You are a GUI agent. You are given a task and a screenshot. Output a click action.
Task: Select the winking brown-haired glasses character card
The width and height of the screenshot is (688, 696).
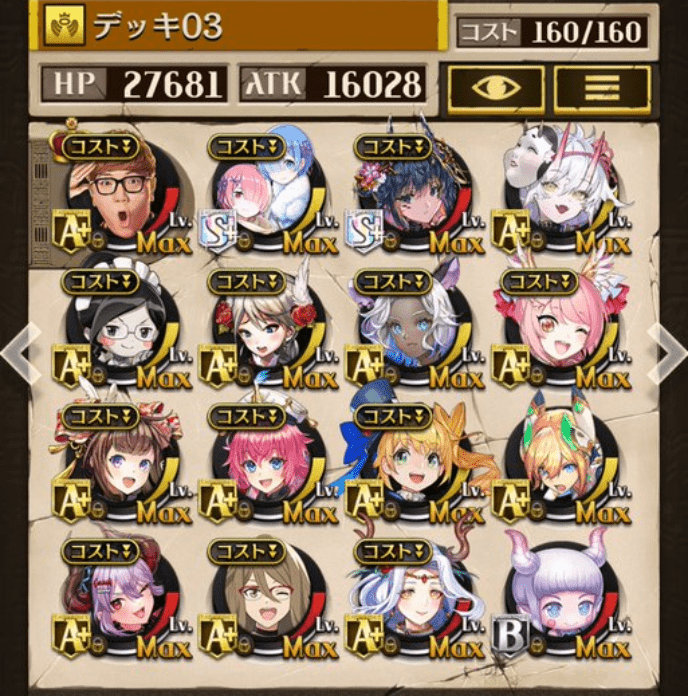(x=267, y=600)
